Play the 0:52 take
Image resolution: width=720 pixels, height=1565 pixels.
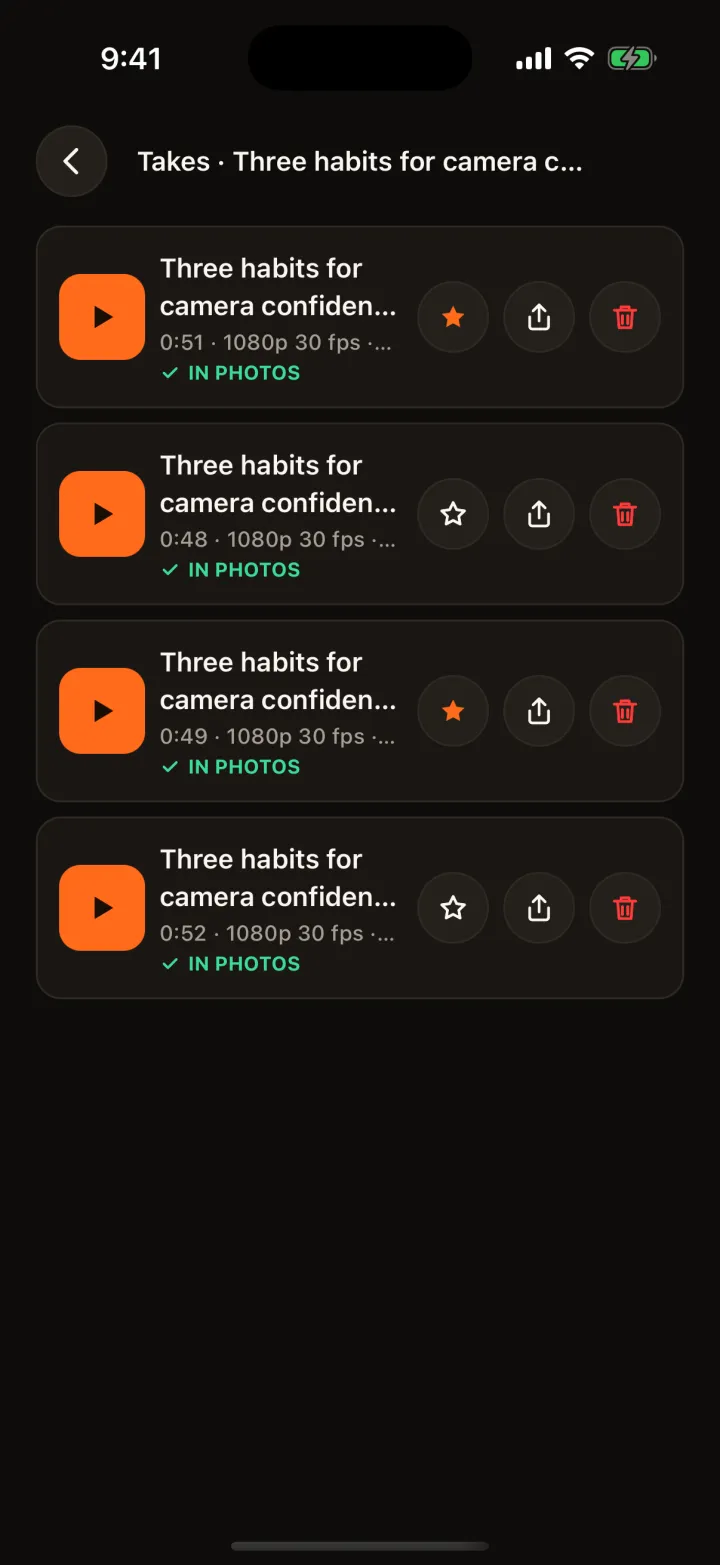click(x=102, y=908)
